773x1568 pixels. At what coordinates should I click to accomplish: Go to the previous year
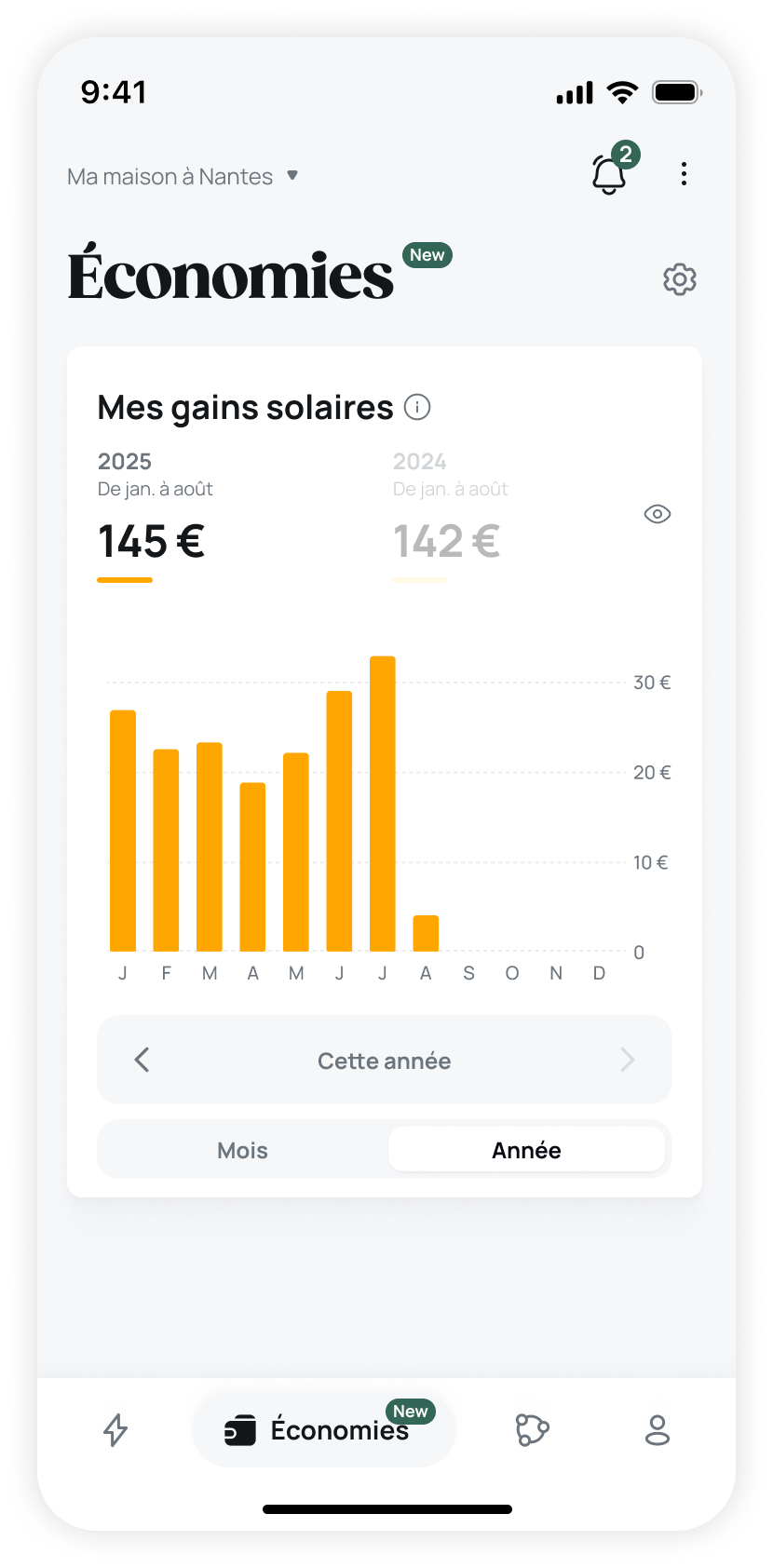[x=142, y=1060]
